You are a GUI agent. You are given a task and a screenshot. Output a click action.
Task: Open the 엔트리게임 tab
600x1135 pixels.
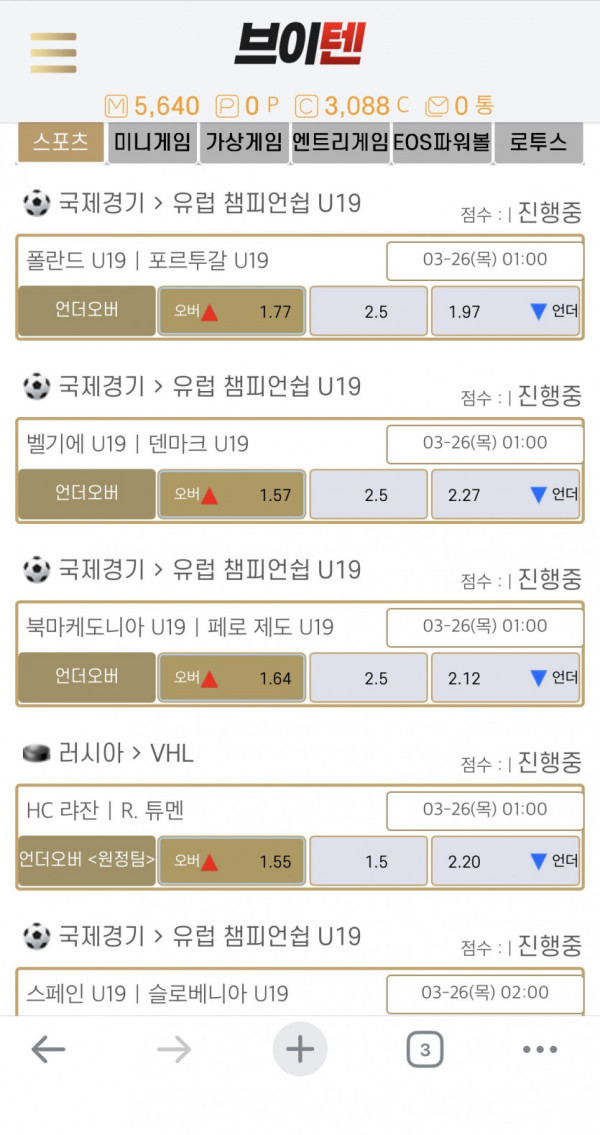coord(340,143)
